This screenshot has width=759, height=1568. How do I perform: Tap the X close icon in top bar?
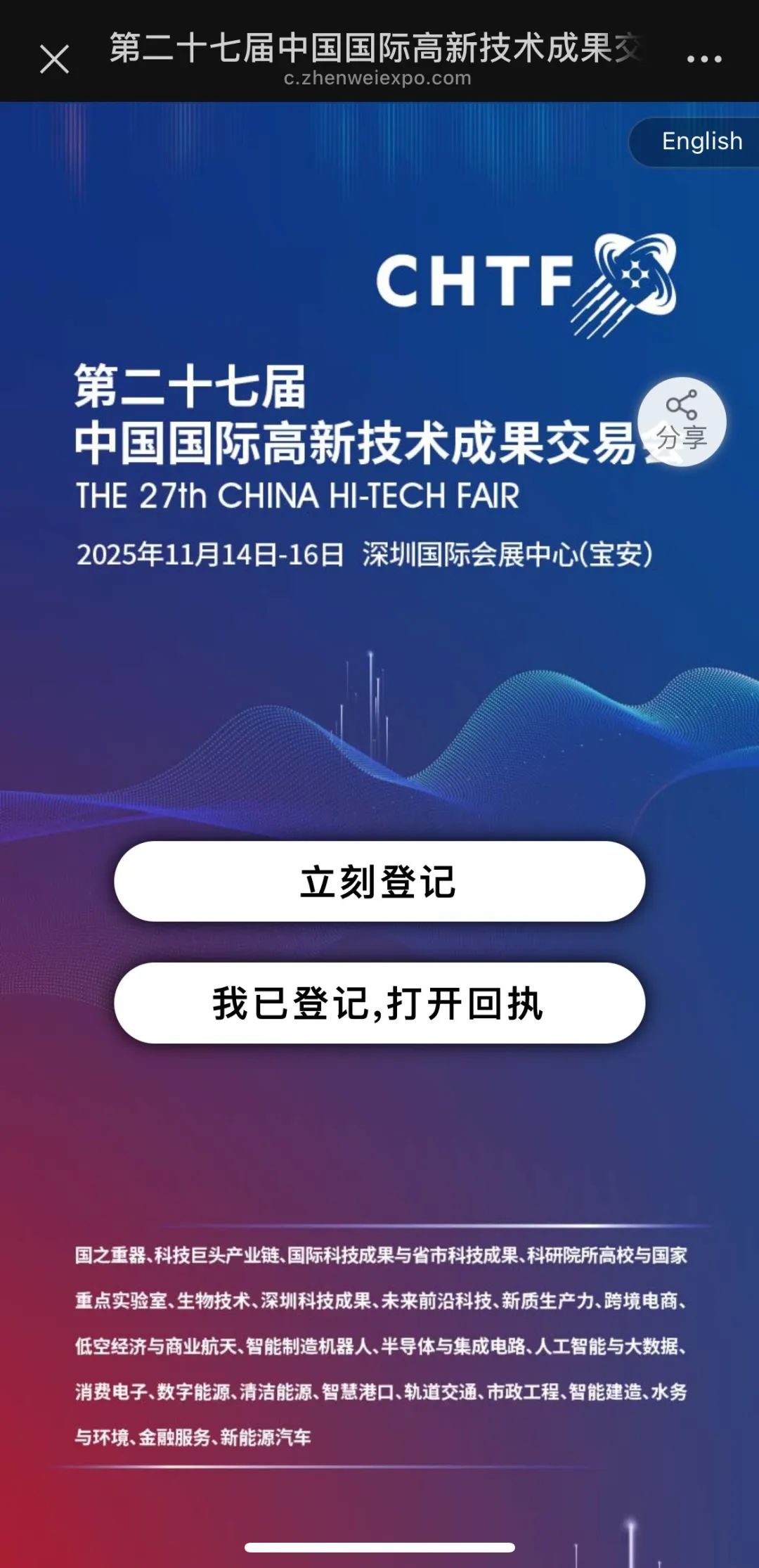[53, 60]
